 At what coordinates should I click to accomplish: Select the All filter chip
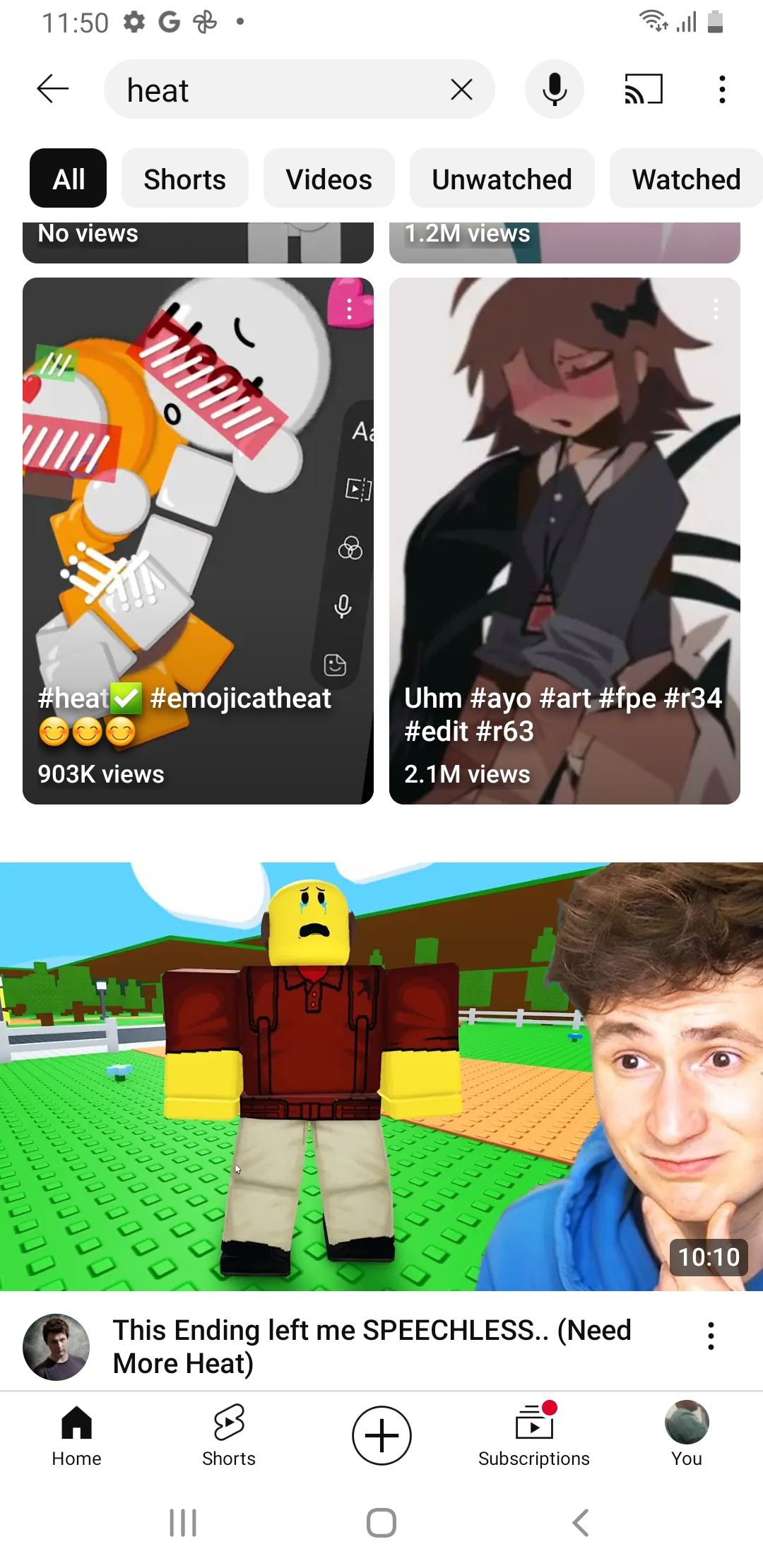[x=69, y=179]
